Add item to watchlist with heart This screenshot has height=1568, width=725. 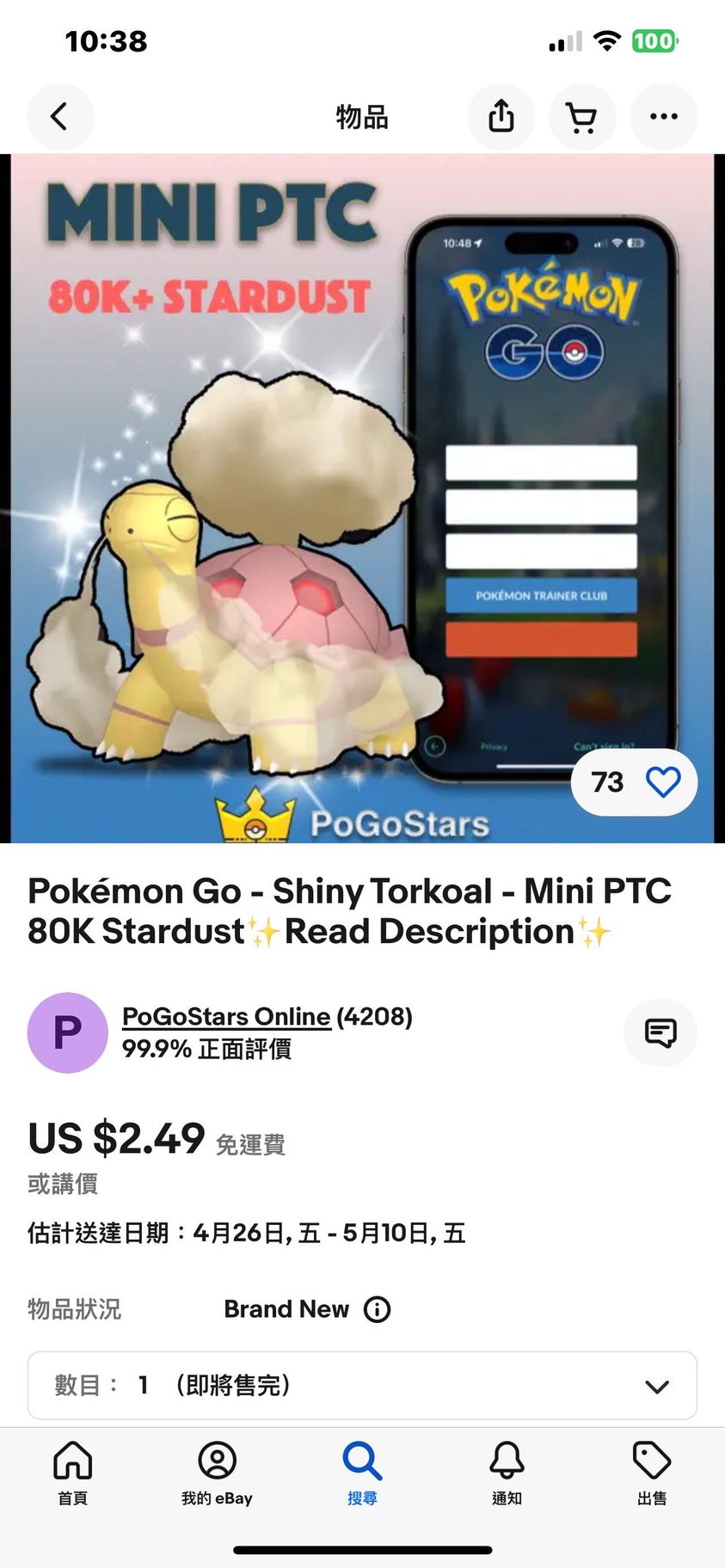click(662, 781)
